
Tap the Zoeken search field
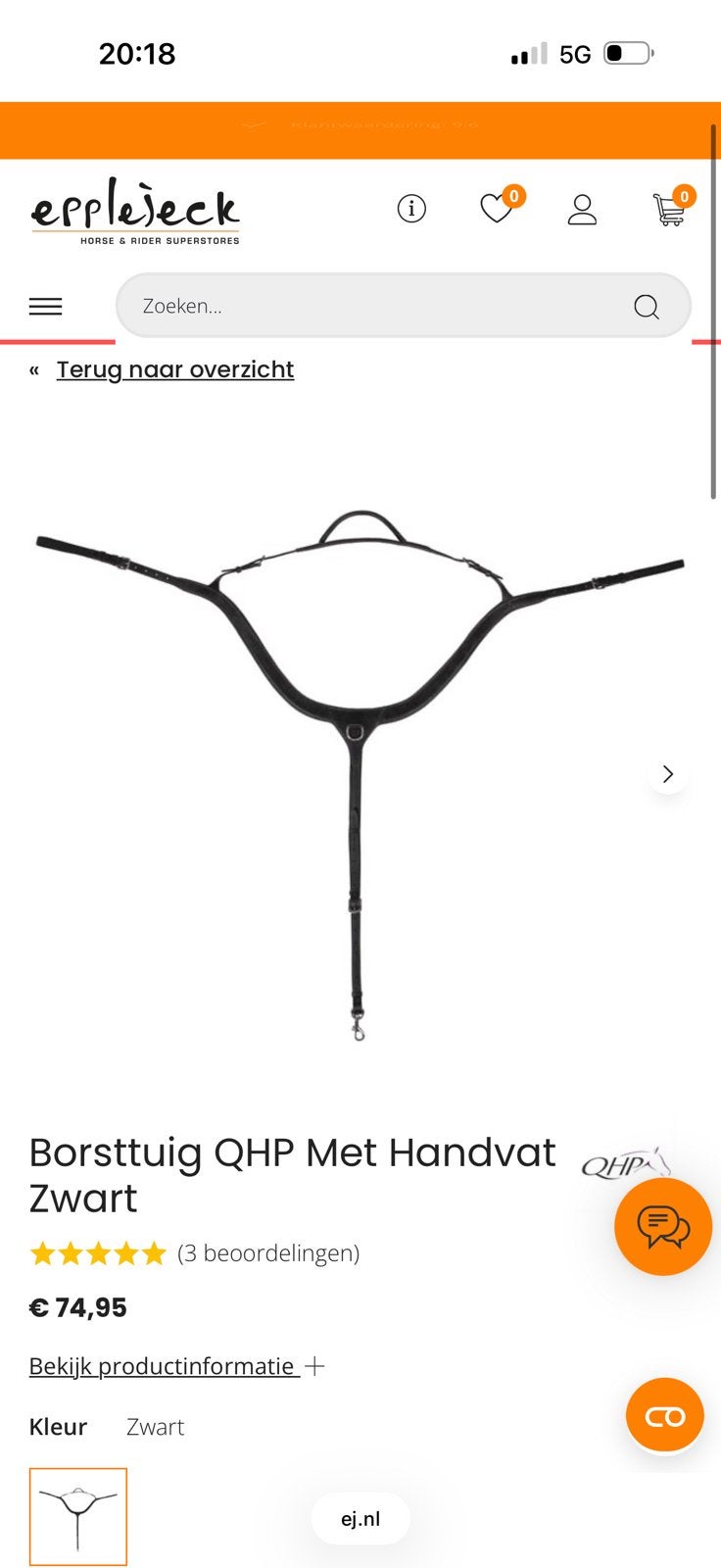point(404,306)
